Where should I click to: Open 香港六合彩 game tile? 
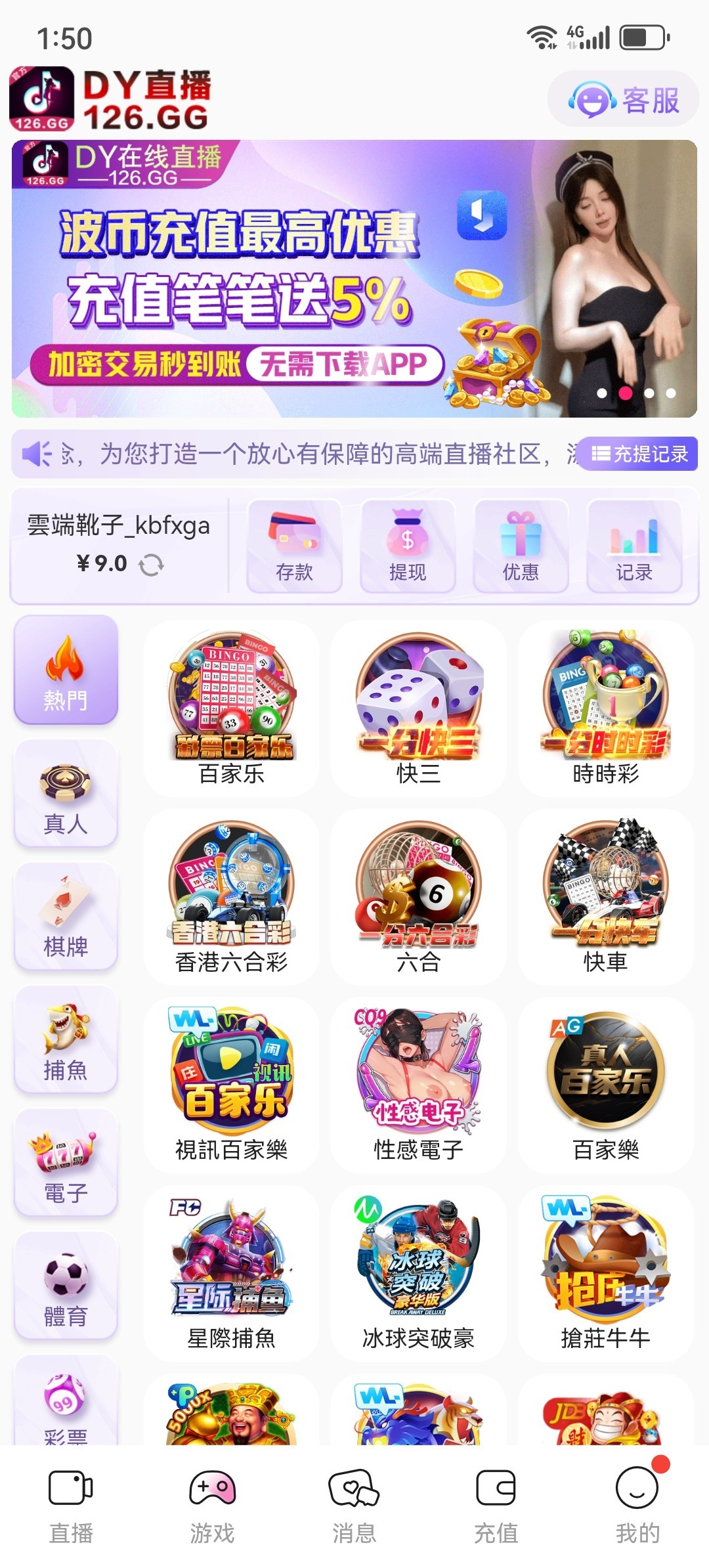pyautogui.click(x=231, y=896)
